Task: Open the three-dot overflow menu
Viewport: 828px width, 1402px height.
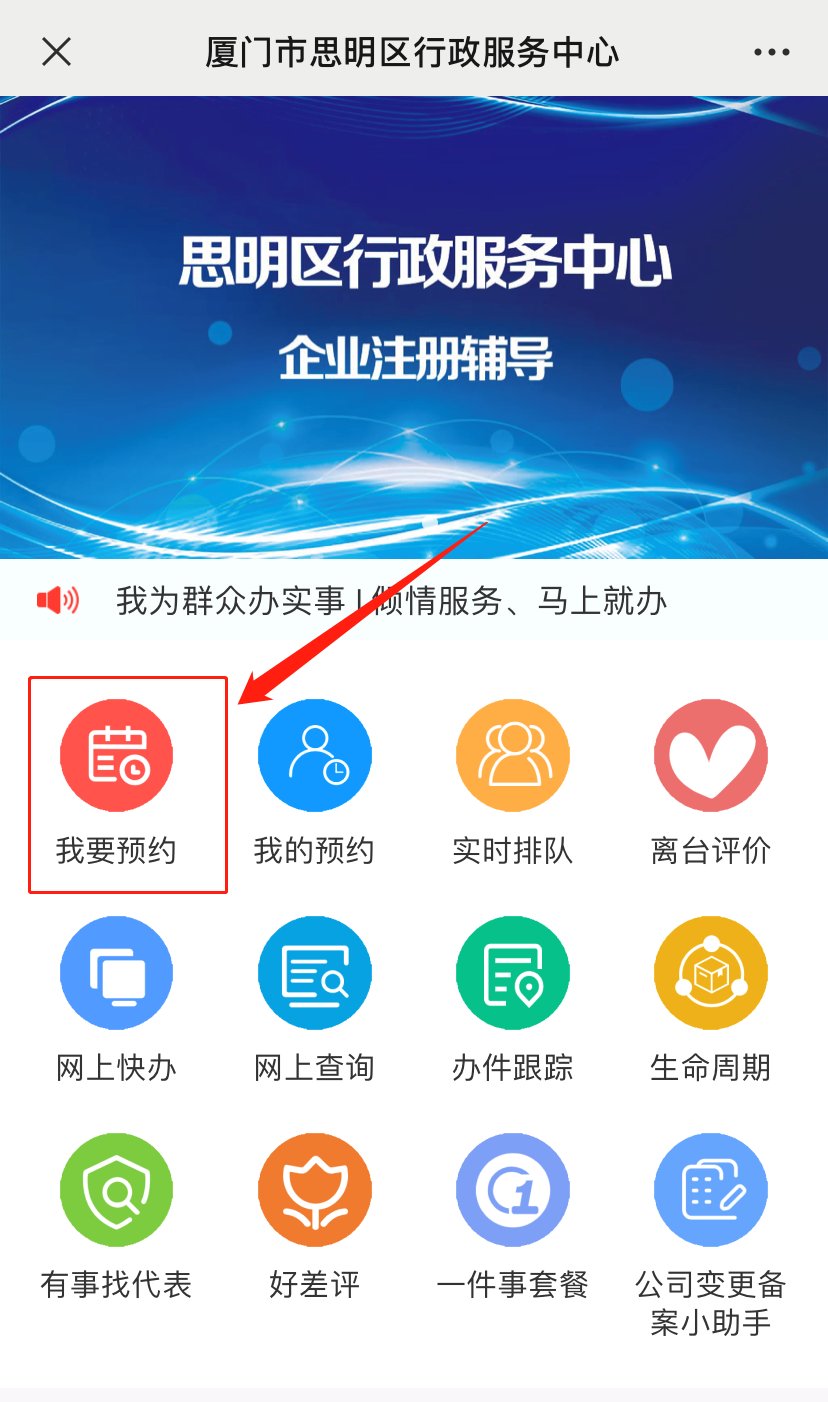Action: [771, 51]
